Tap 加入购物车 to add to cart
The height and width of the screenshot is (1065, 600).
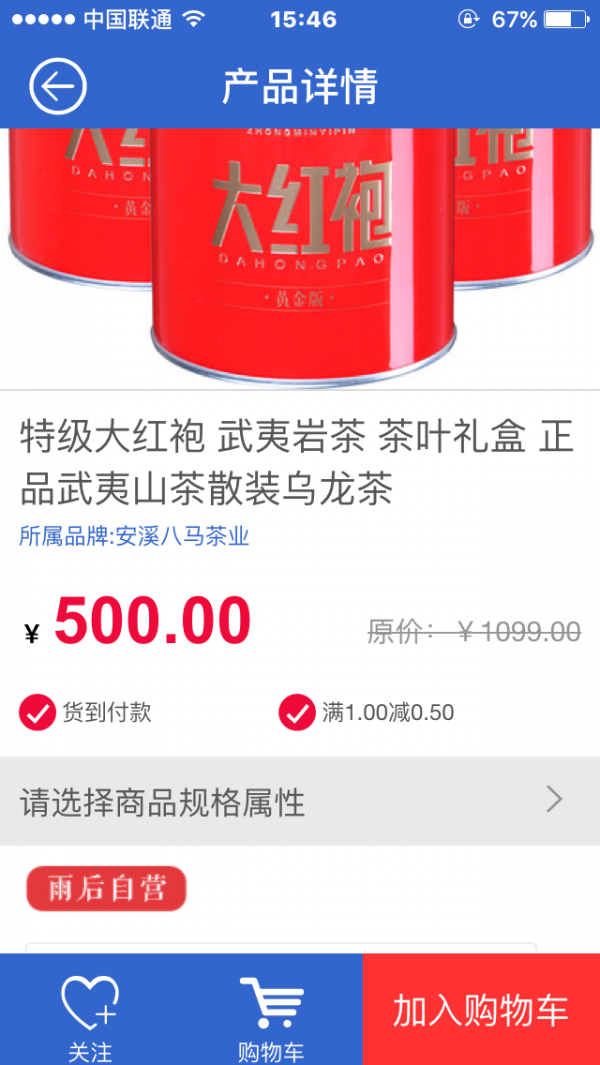(x=481, y=1010)
